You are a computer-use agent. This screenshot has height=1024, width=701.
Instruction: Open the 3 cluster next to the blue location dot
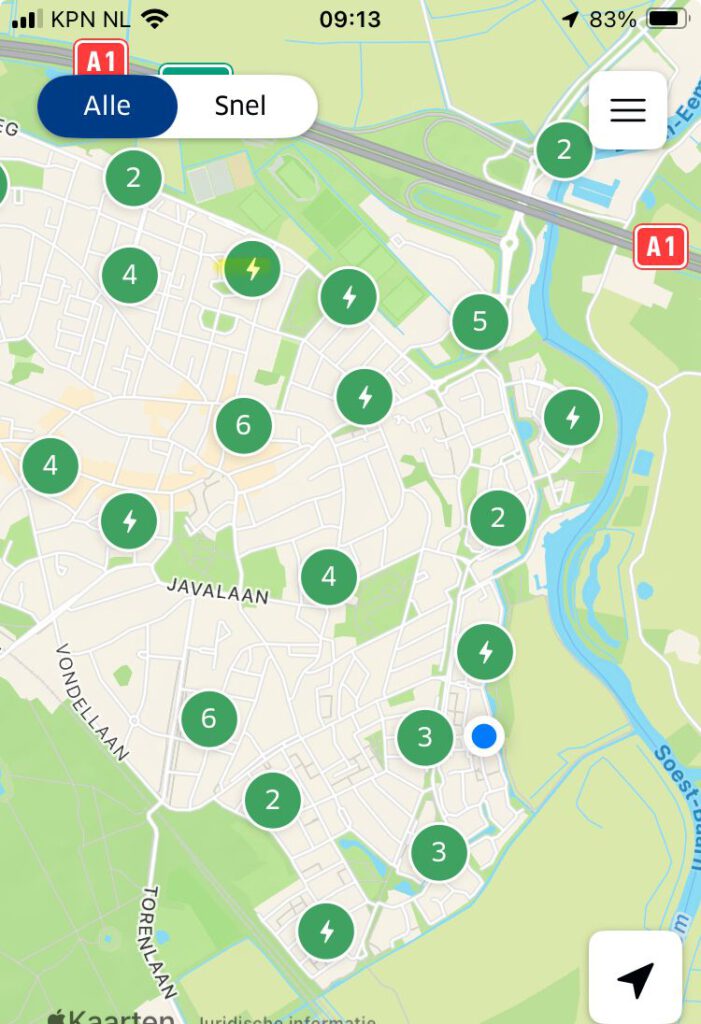[425, 738]
